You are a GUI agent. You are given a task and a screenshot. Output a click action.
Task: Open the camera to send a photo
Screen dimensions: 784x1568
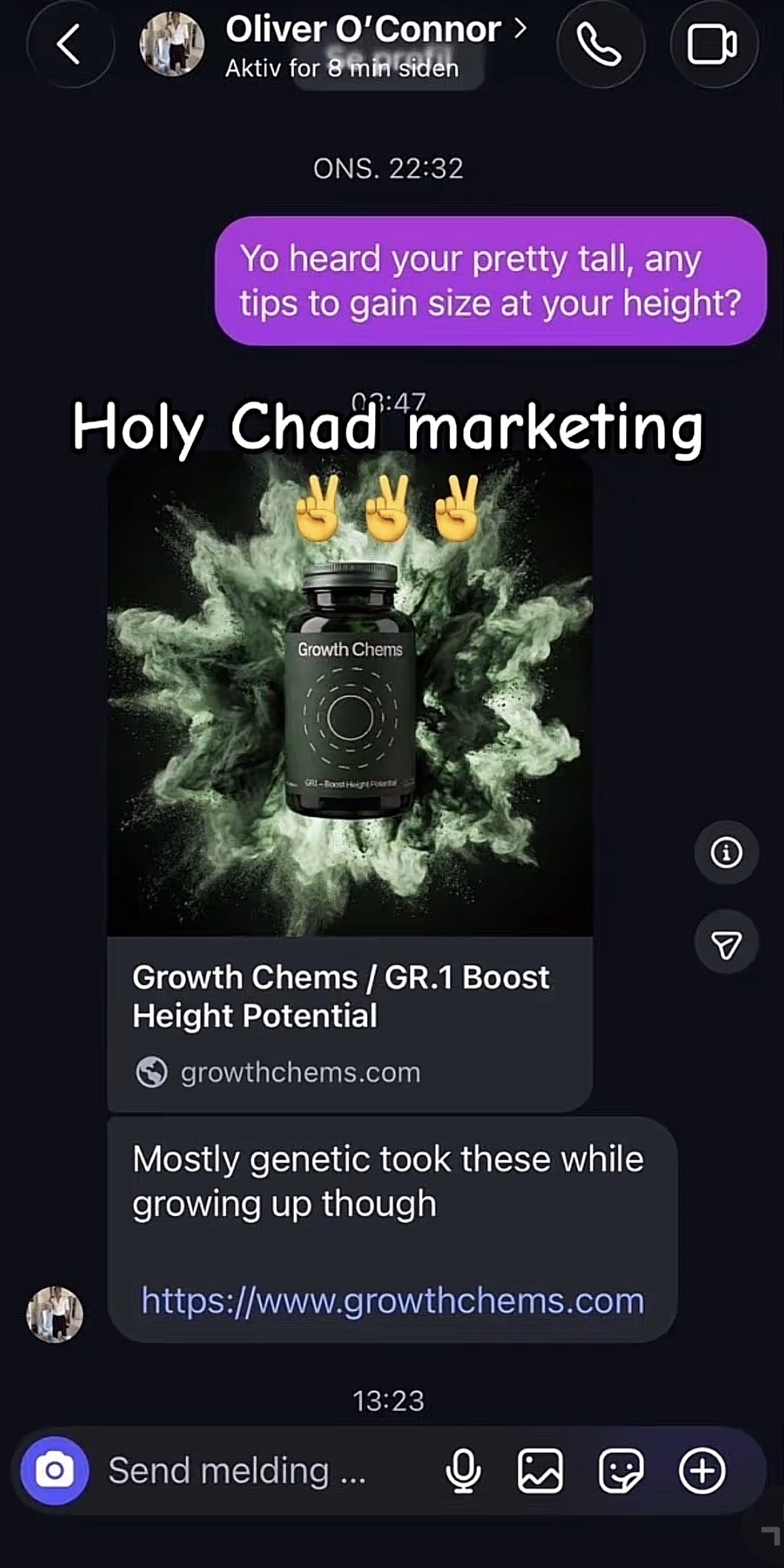pos(54,1470)
